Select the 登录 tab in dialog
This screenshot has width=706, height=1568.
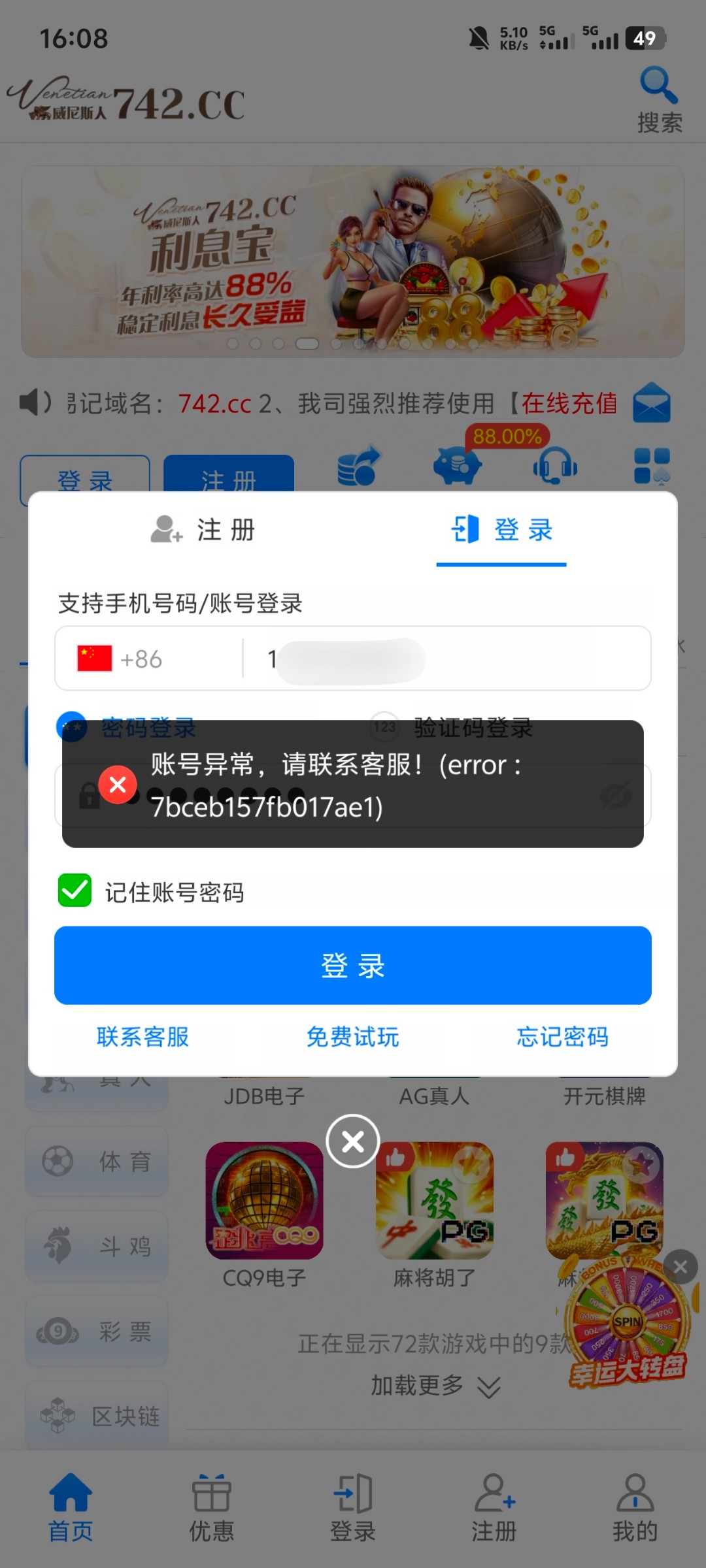[501, 530]
